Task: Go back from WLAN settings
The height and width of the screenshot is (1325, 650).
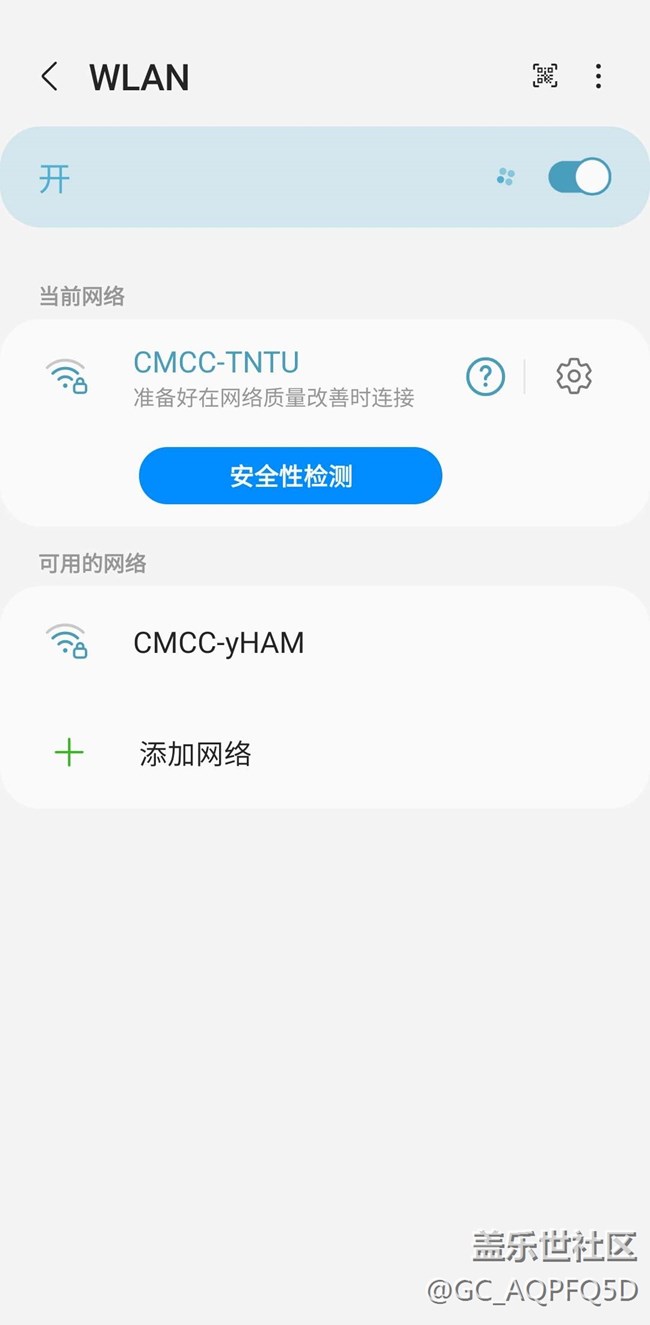Action: point(49,77)
